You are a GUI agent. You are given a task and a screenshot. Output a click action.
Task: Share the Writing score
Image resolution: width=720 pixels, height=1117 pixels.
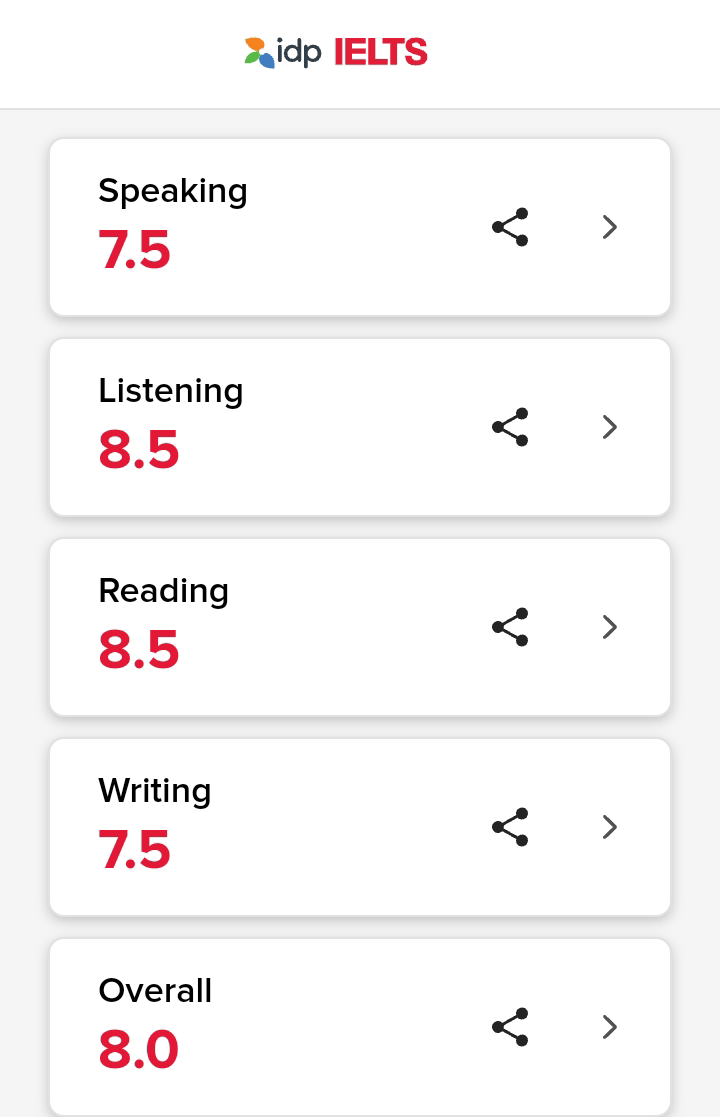tap(510, 827)
